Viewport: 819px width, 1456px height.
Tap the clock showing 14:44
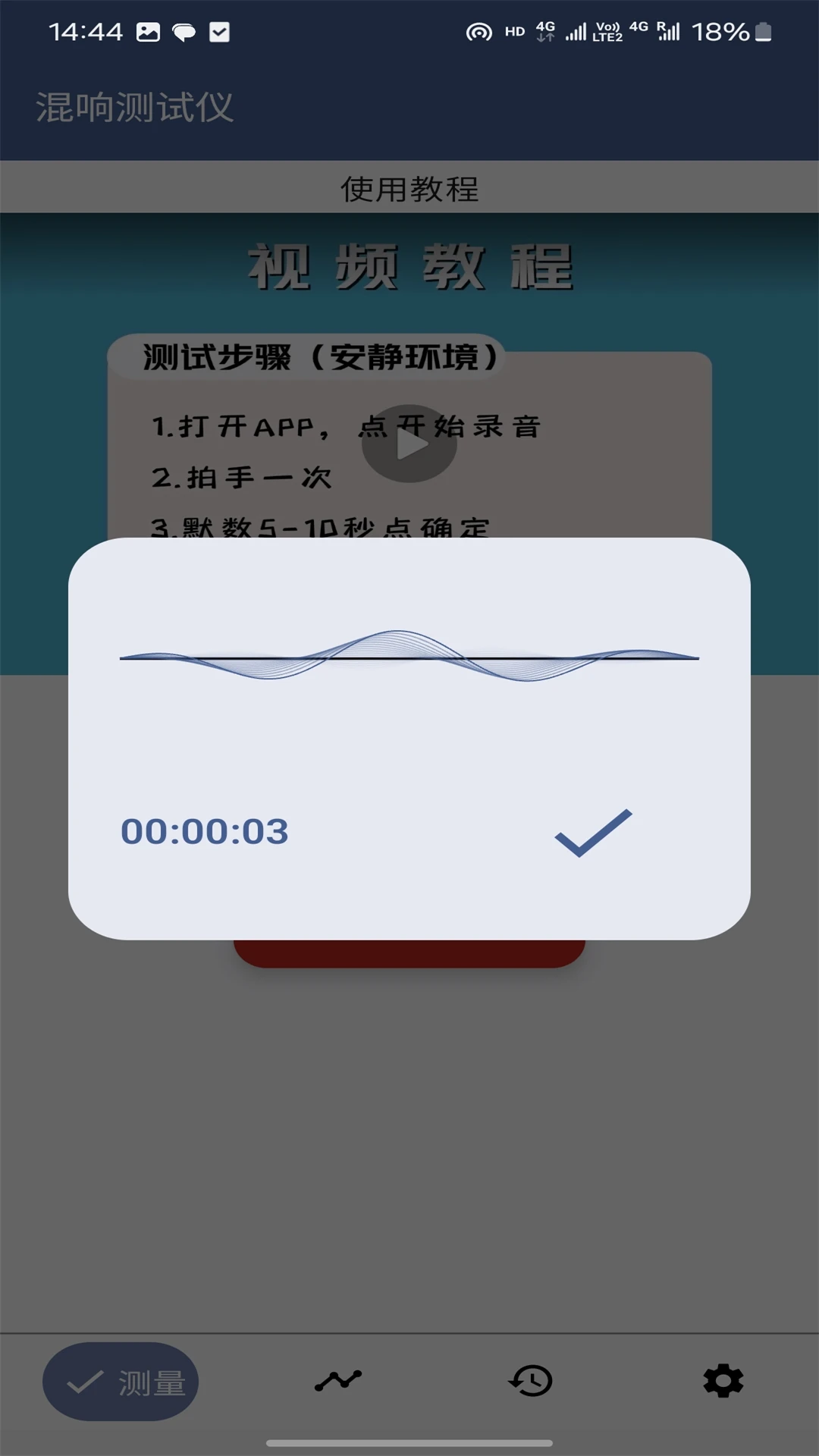(86, 31)
